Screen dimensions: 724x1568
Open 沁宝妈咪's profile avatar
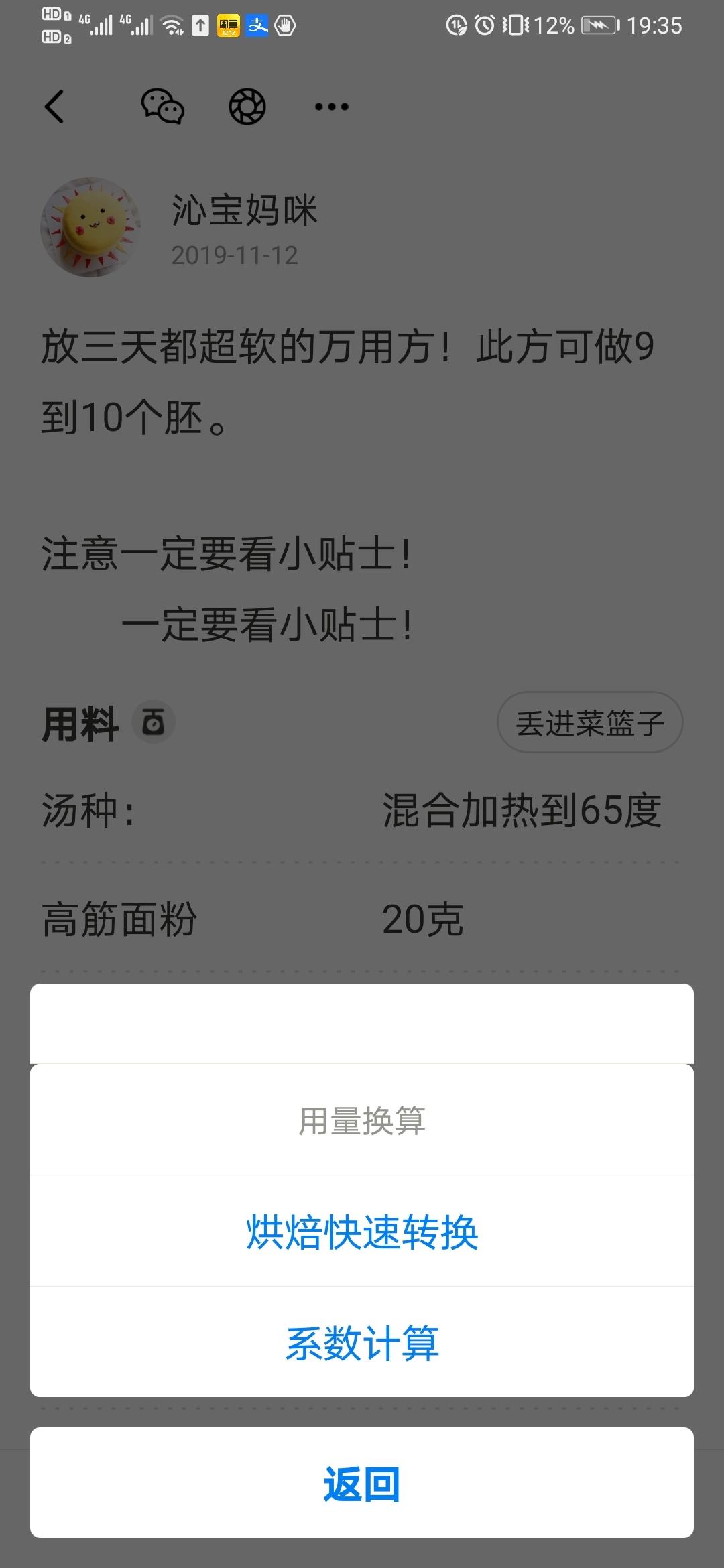pyautogui.click(x=90, y=227)
